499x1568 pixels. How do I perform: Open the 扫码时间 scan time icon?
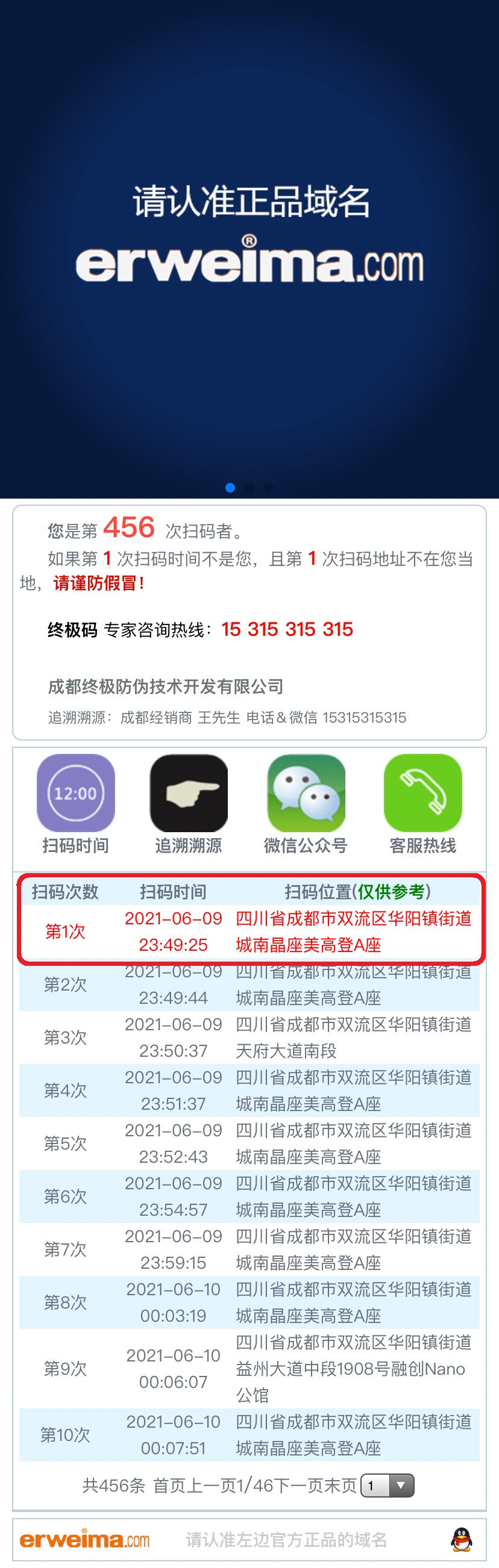click(x=75, y=792)
